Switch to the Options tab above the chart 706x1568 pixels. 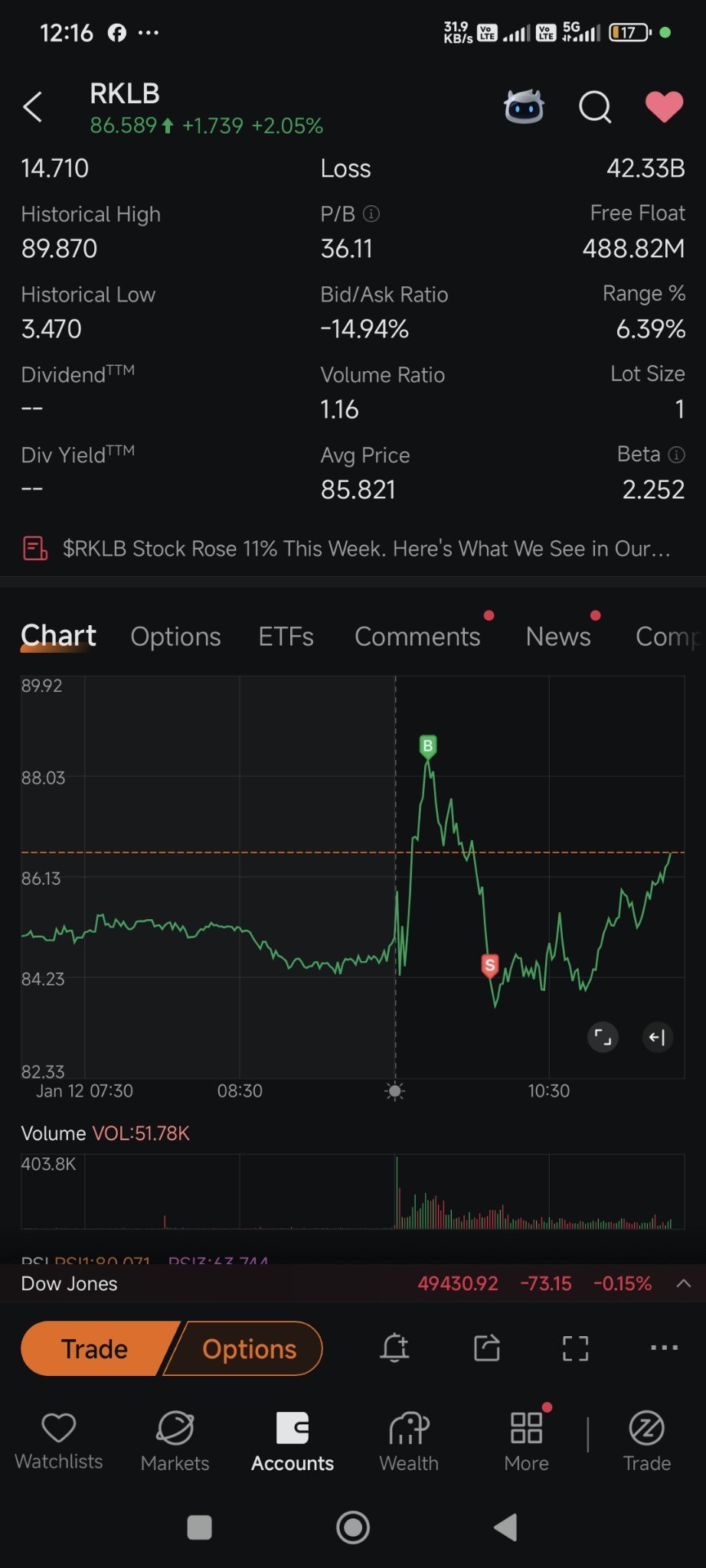click(x=175, y=637)
